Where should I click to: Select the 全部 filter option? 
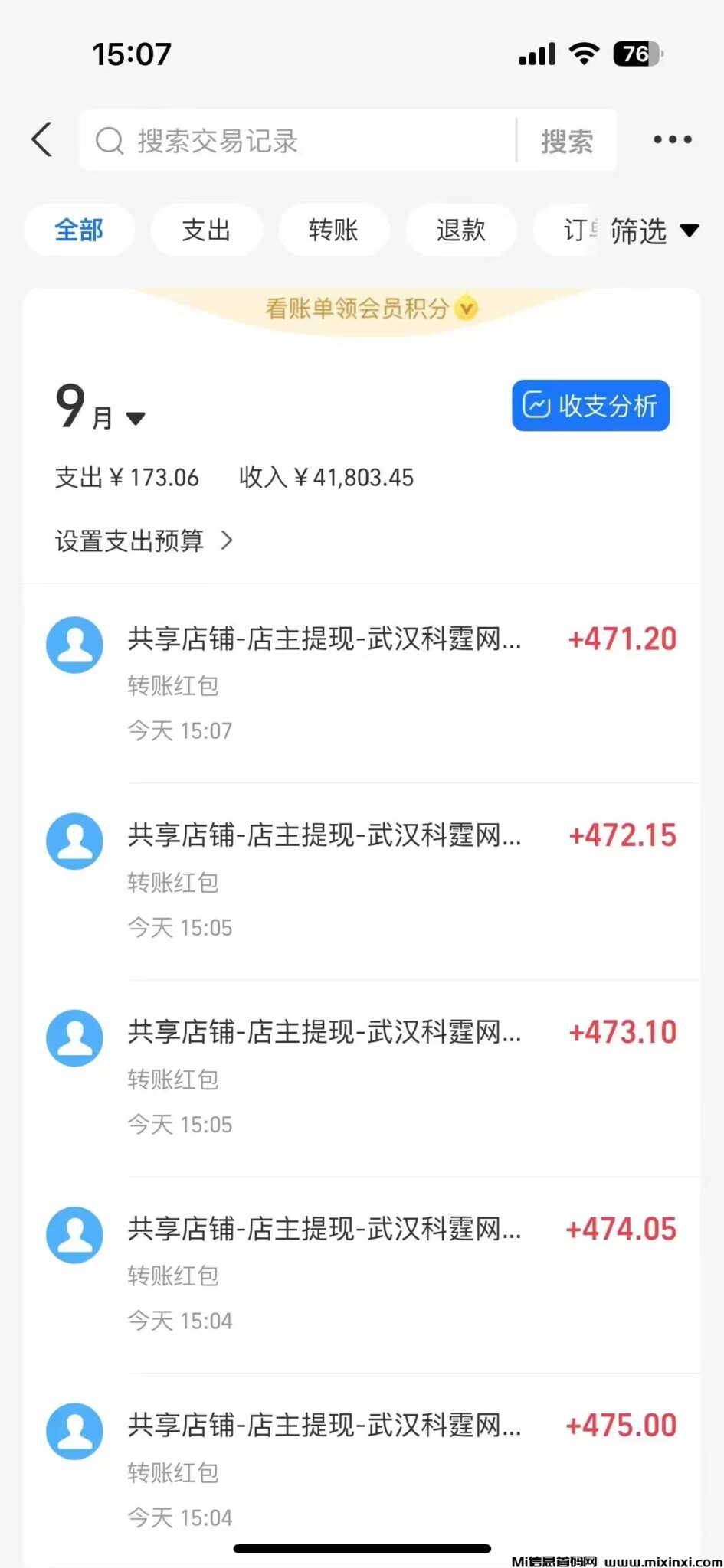[79, 230]
